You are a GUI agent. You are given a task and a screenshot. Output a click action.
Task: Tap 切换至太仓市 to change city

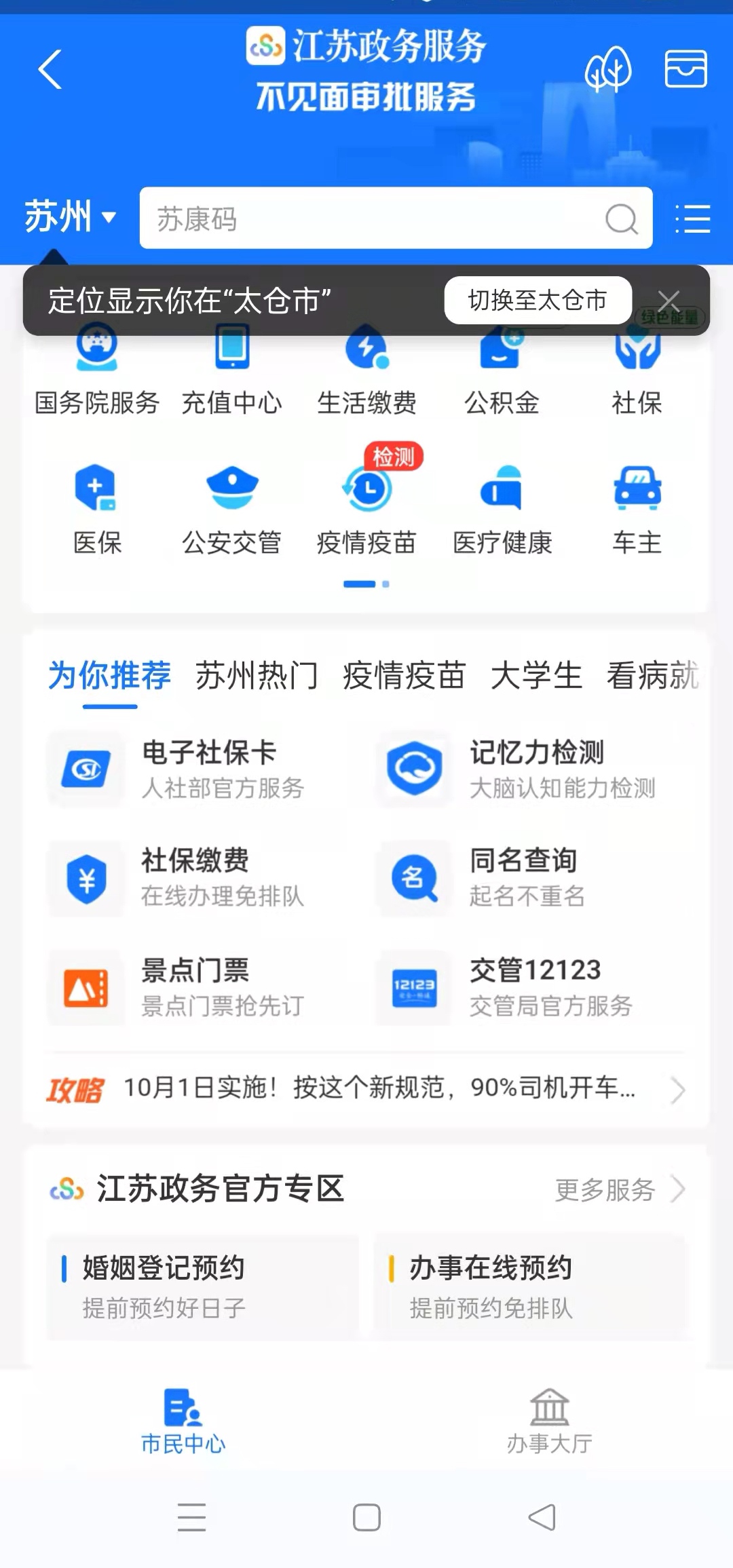[x=538, y=299]
